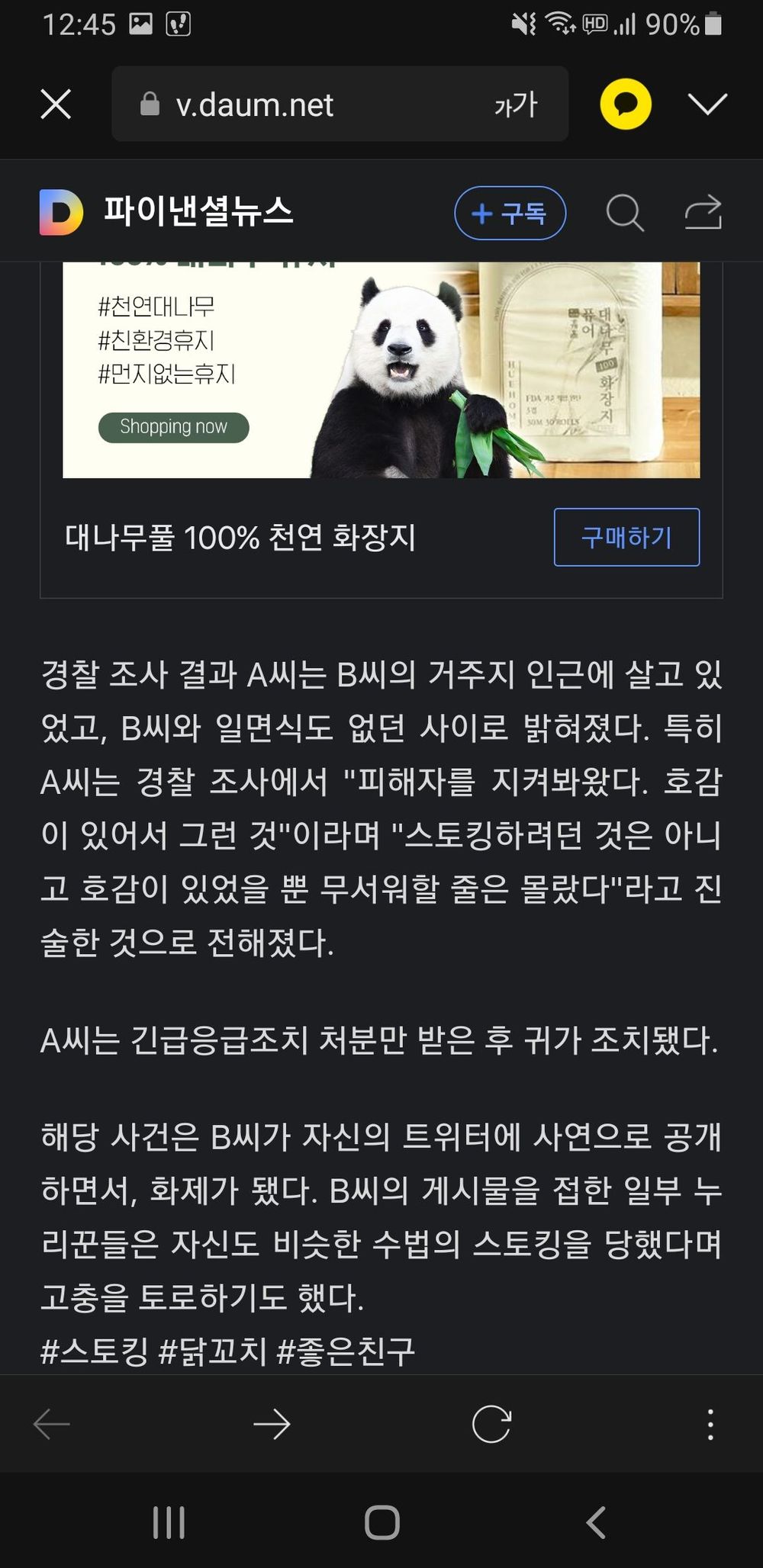763x1568 pixels.
Task: Open the Daum D logo home
Action: (61, 213)
